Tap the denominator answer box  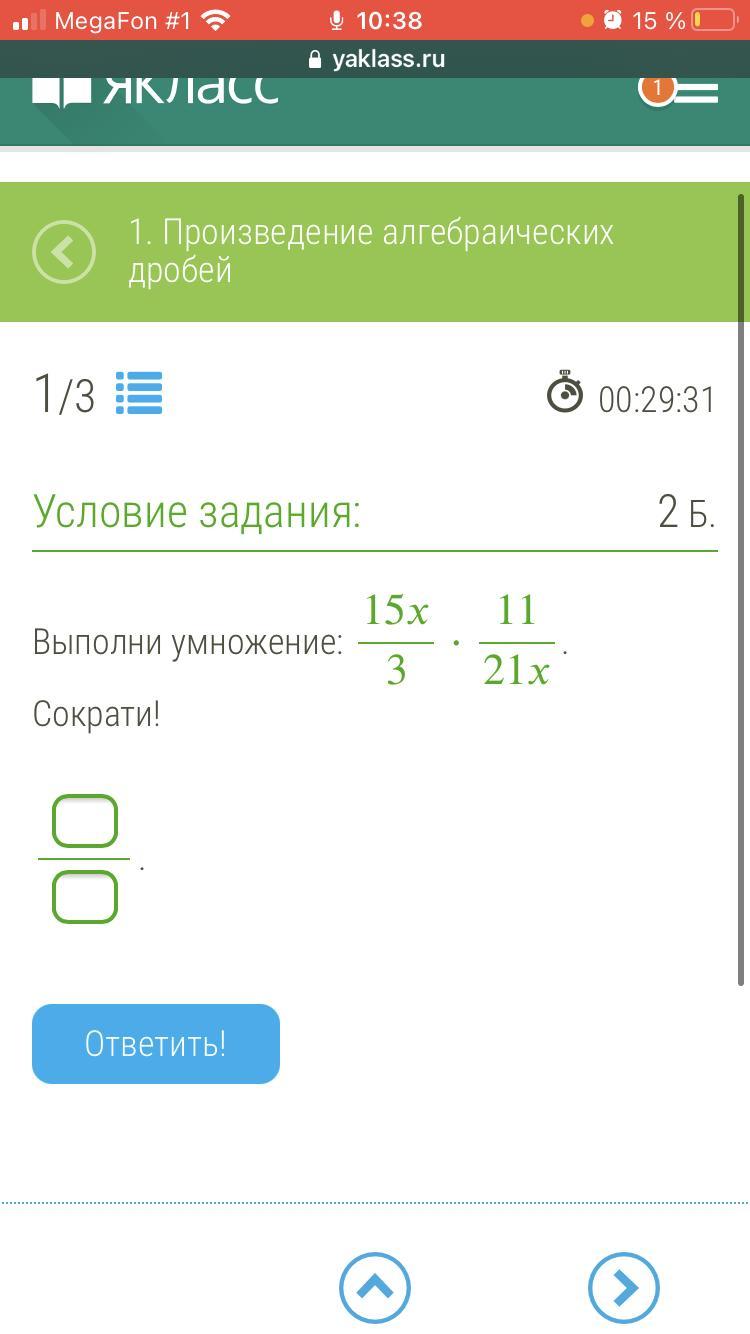tap(85, 896)
